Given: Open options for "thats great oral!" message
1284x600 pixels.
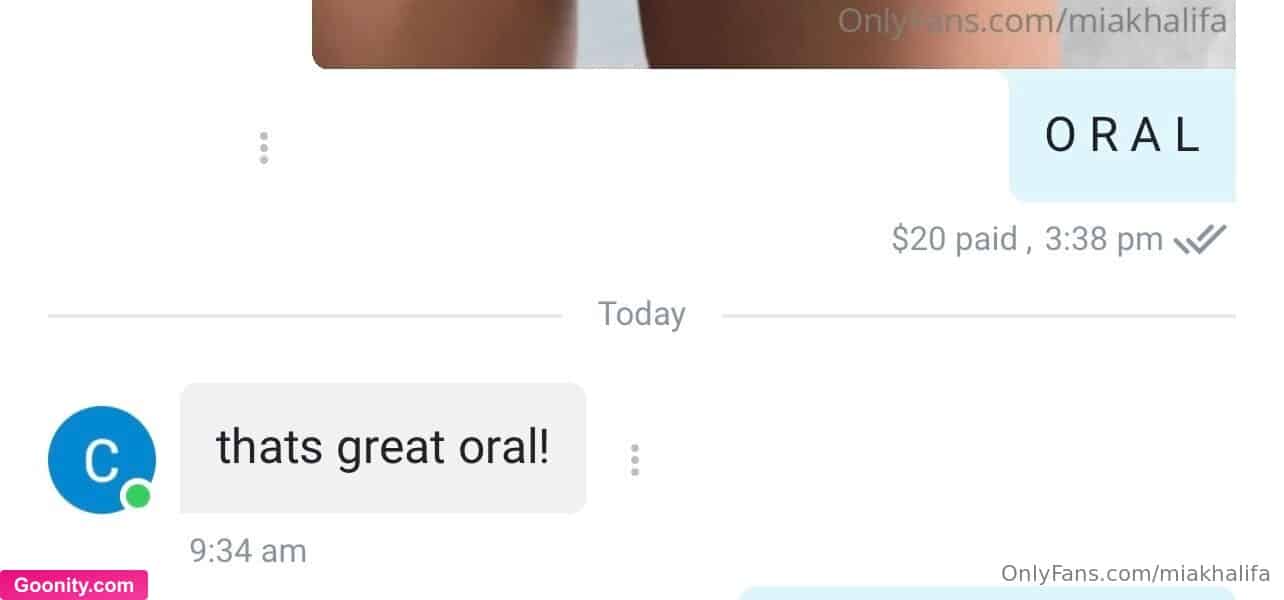Looking at the screenshot, I should pyautogui.click(x=634, y=460).
